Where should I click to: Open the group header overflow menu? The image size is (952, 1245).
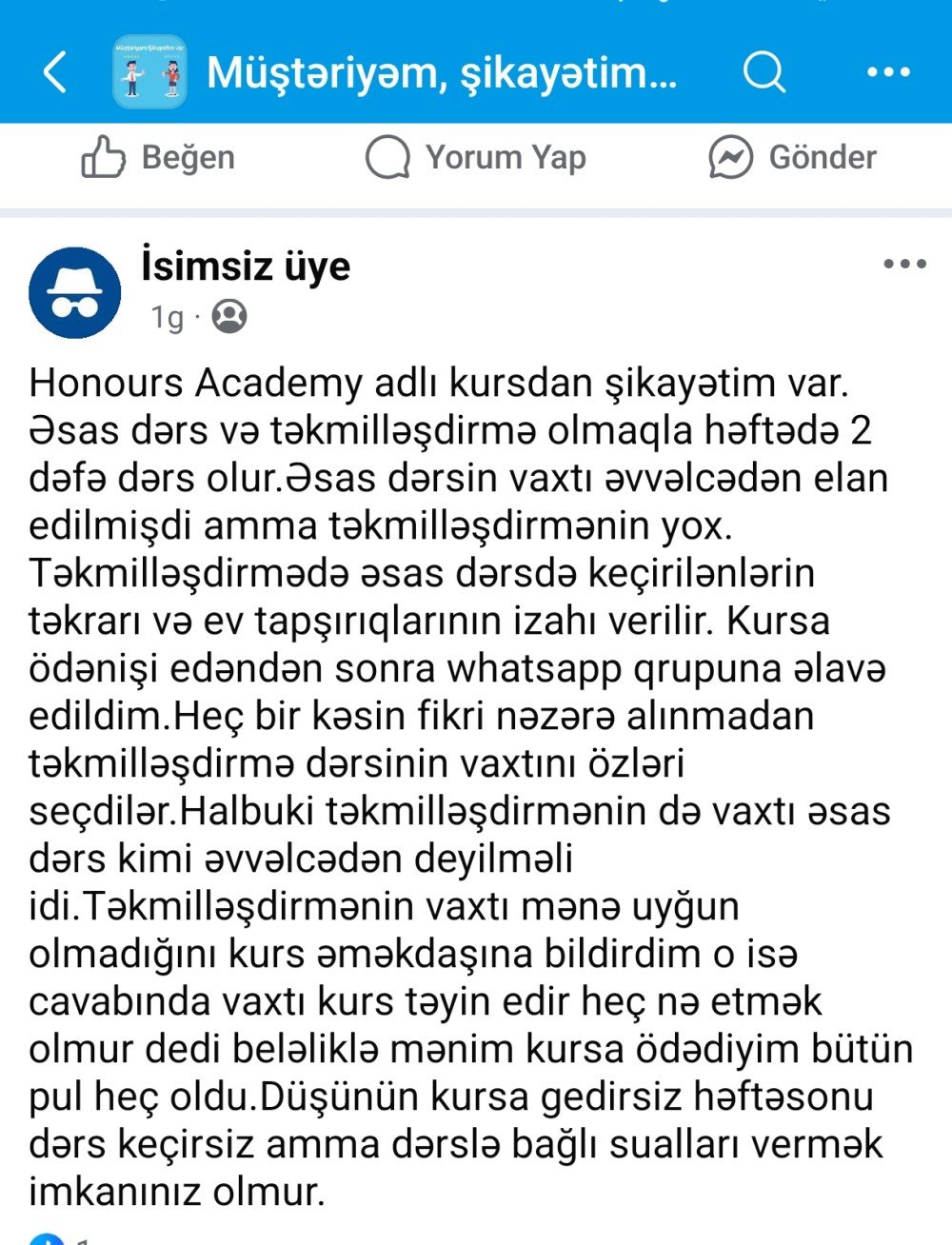tap(888, 72)
